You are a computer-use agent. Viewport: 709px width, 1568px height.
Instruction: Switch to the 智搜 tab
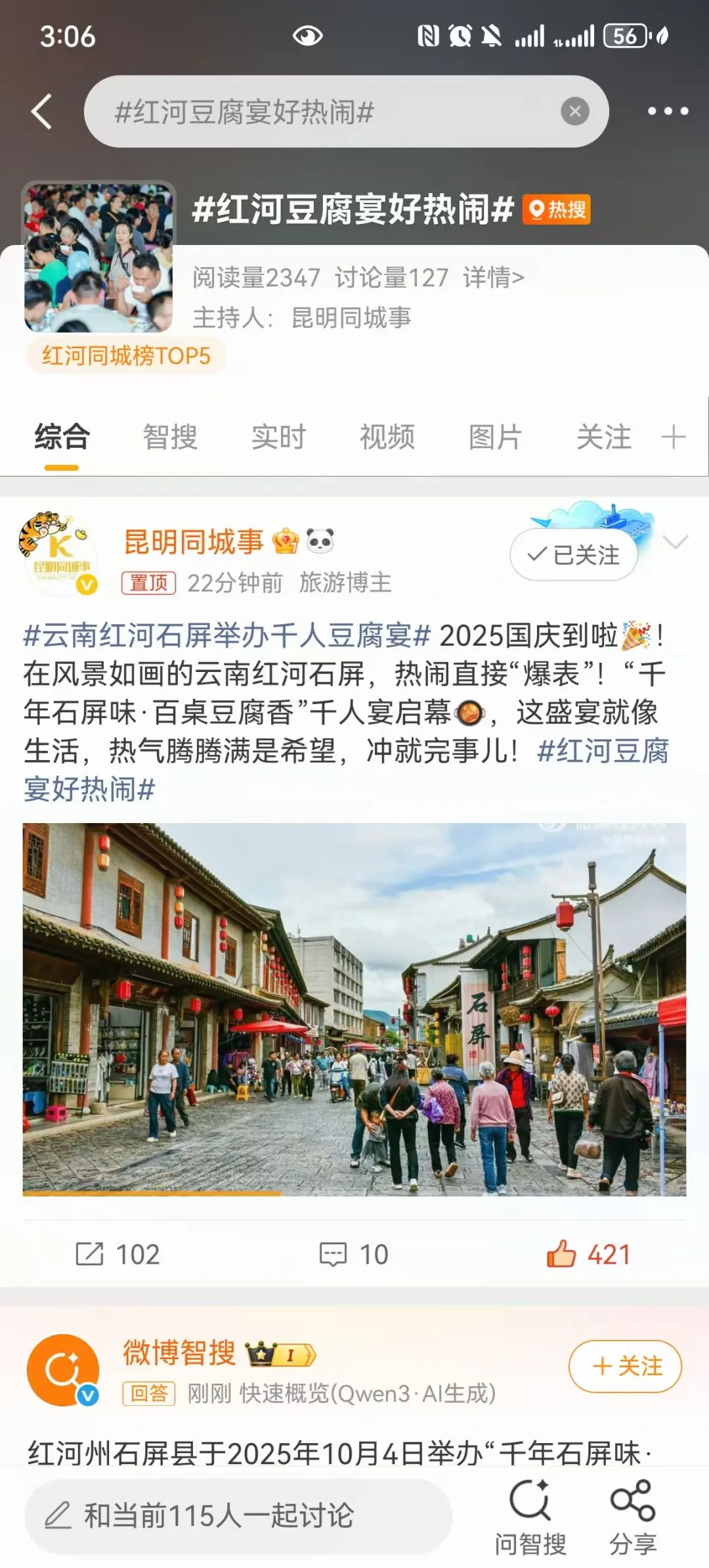coord(170,437)
